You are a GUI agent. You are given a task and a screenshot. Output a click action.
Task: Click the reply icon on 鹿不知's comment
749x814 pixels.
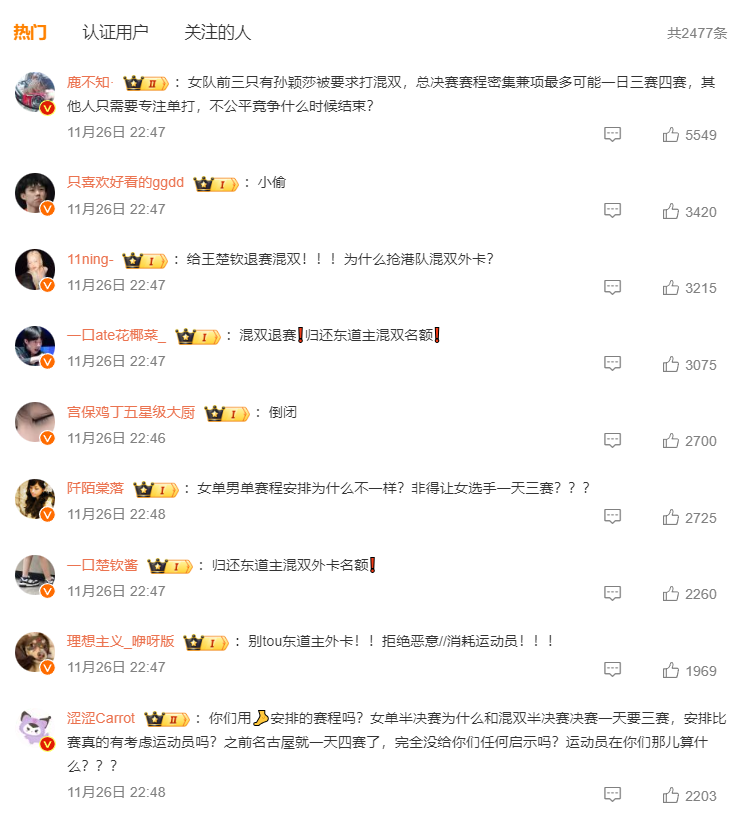[x=613, y=133]
